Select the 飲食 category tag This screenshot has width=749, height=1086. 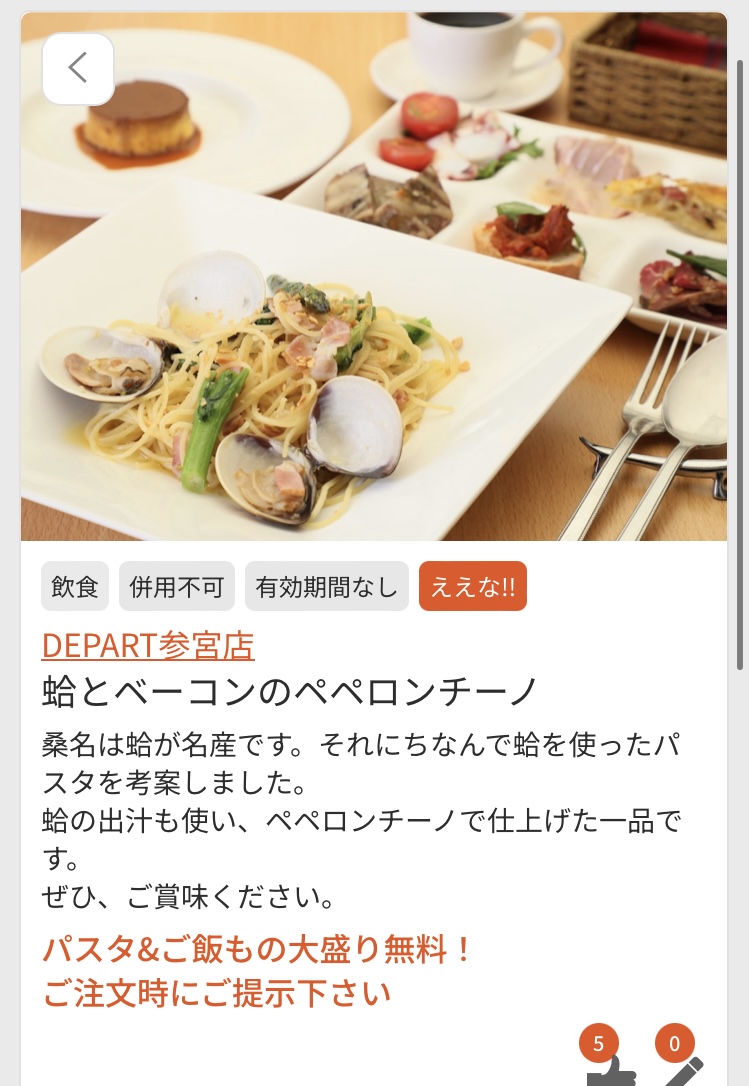[x=75, y=587]
